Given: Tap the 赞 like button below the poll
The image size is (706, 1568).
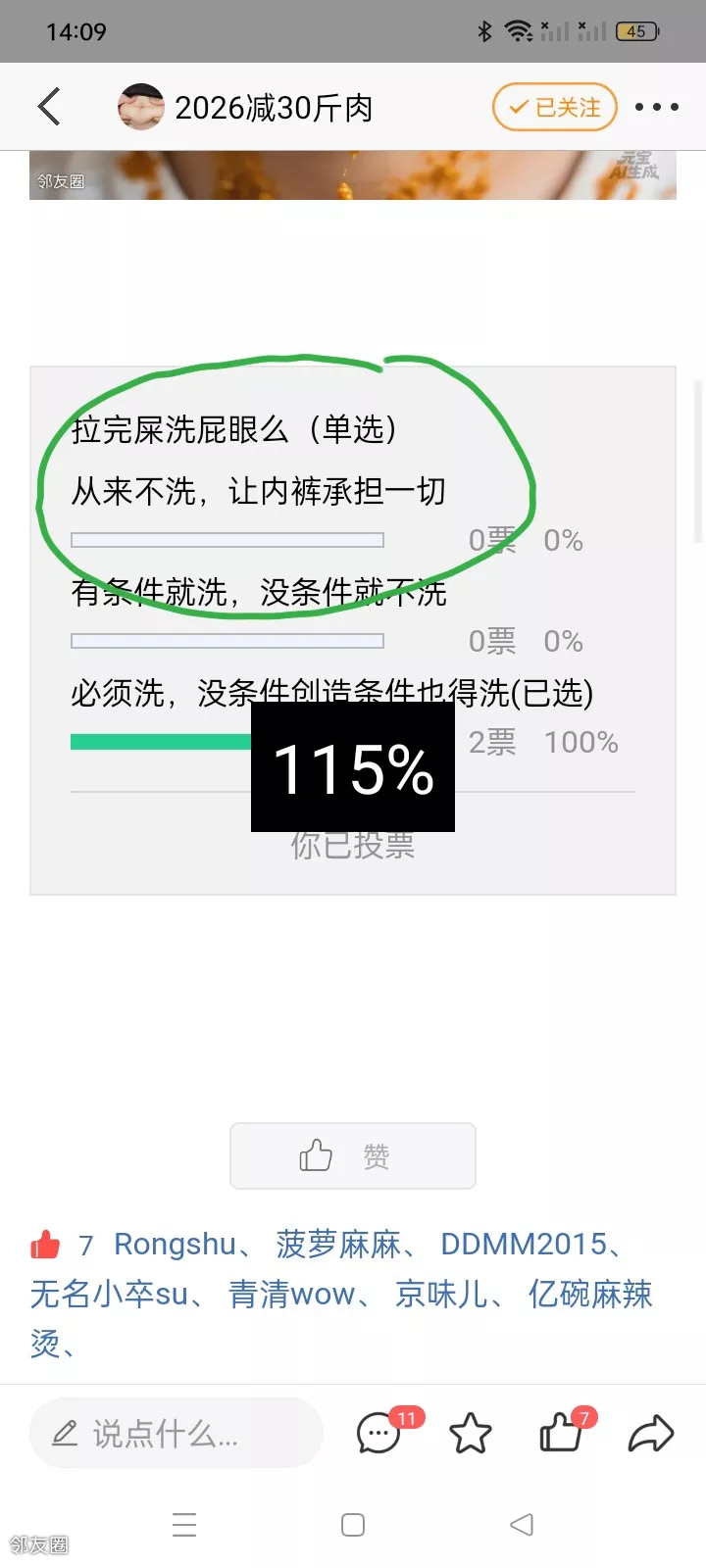Looking at the screenshot, I should (353, 1156).
